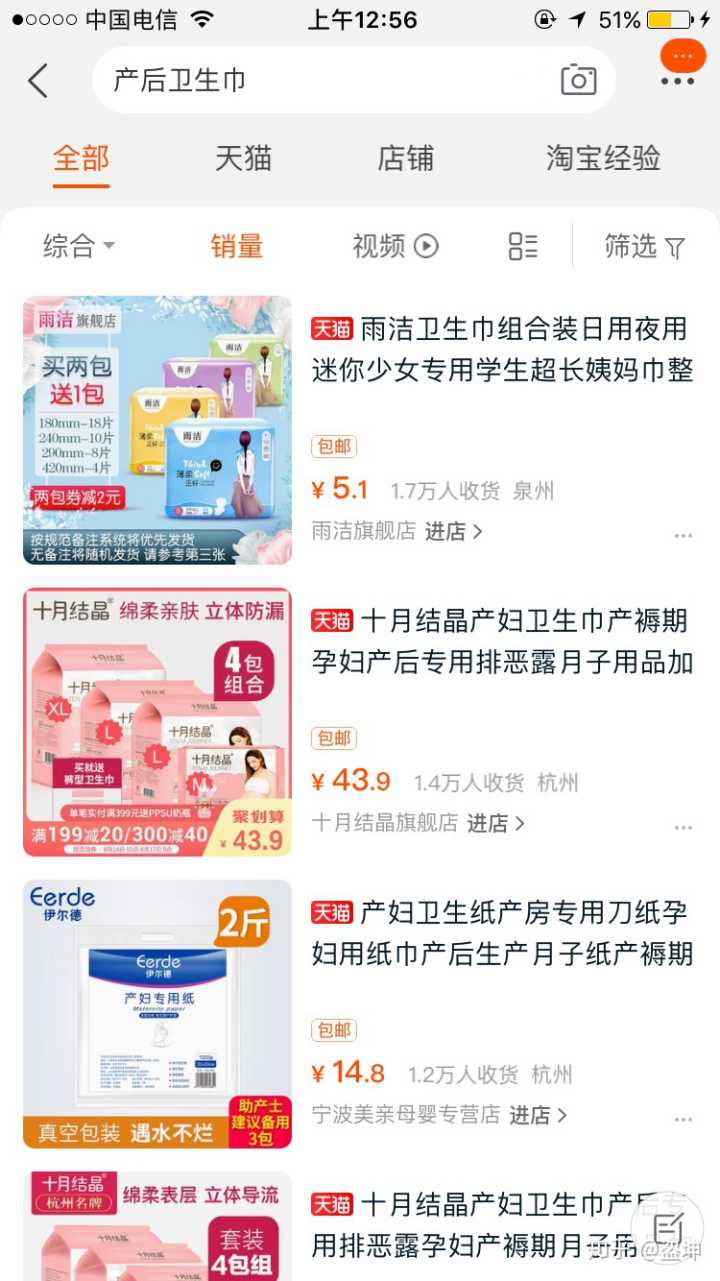Switch to the 天猫 tab
Viewport: 720px width, 1281px height.
(243, 158)
